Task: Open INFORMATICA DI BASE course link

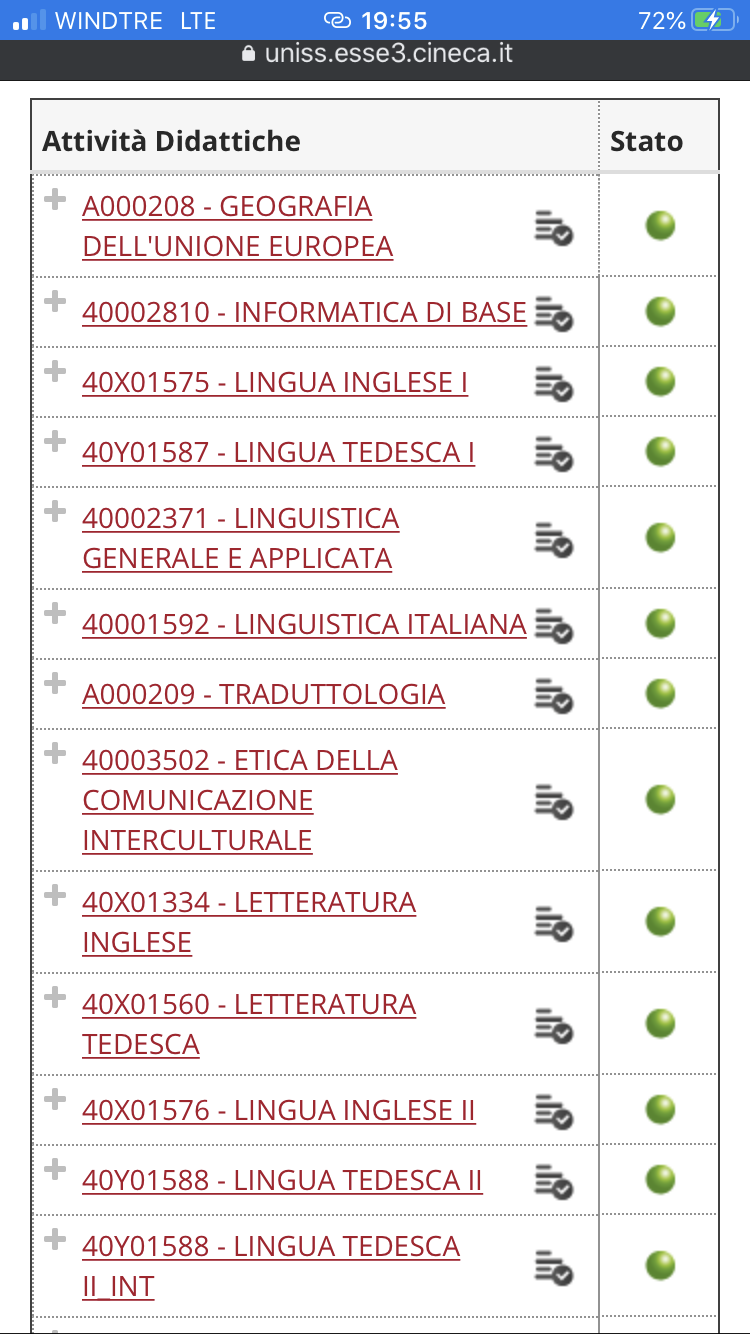Action: tap(304, 312)
